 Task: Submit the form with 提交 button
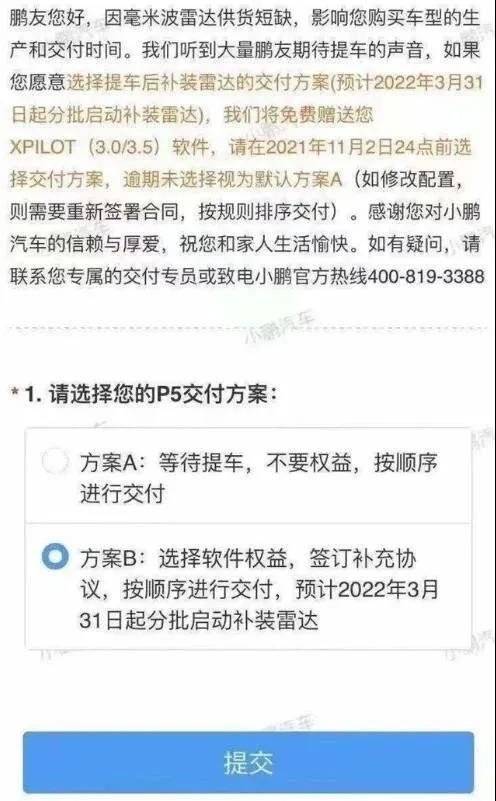[x=248, y=762]
